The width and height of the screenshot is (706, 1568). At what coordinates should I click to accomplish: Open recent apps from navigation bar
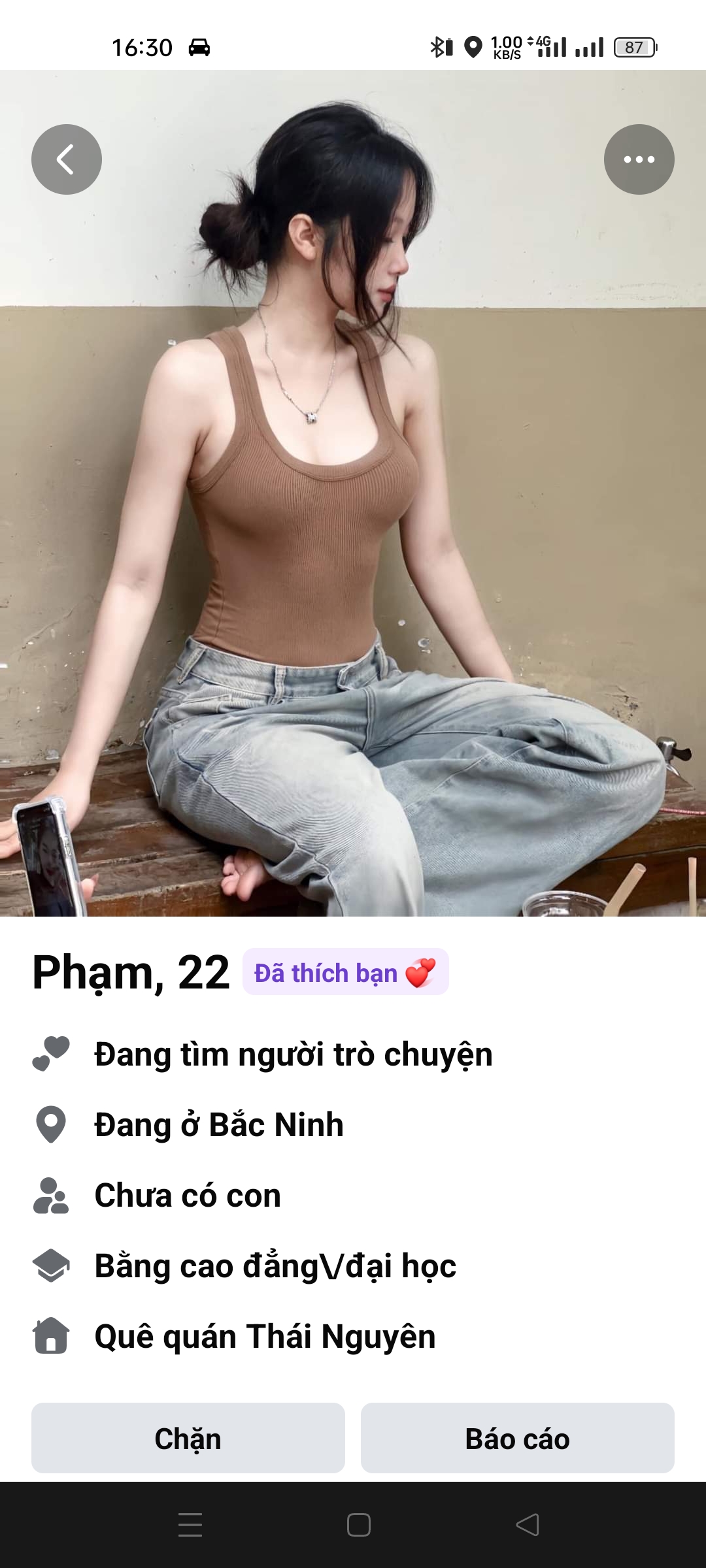[190, 1525]
